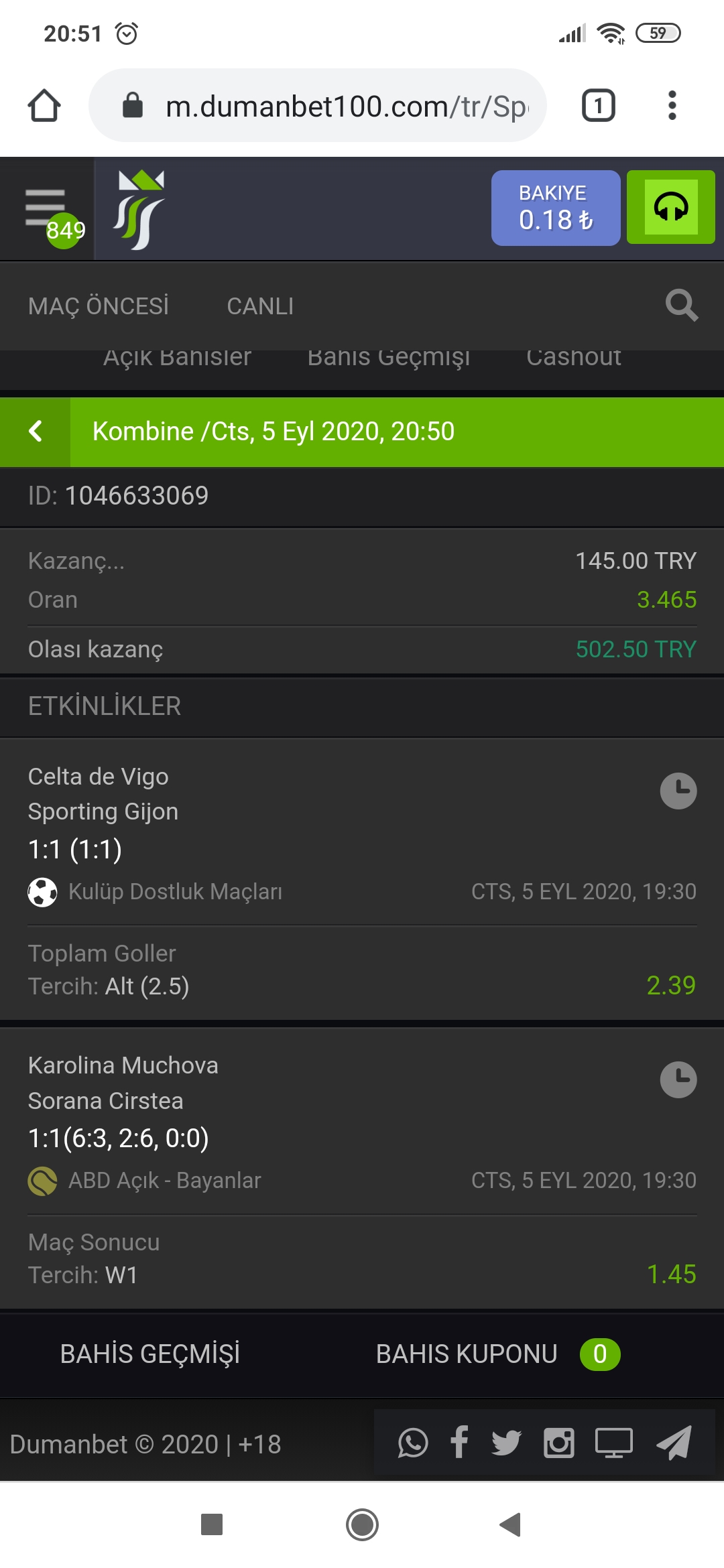Screen dimensions: 724x1568
Task: Go back from the Kombine bet details
Action: tap(36, 432)
